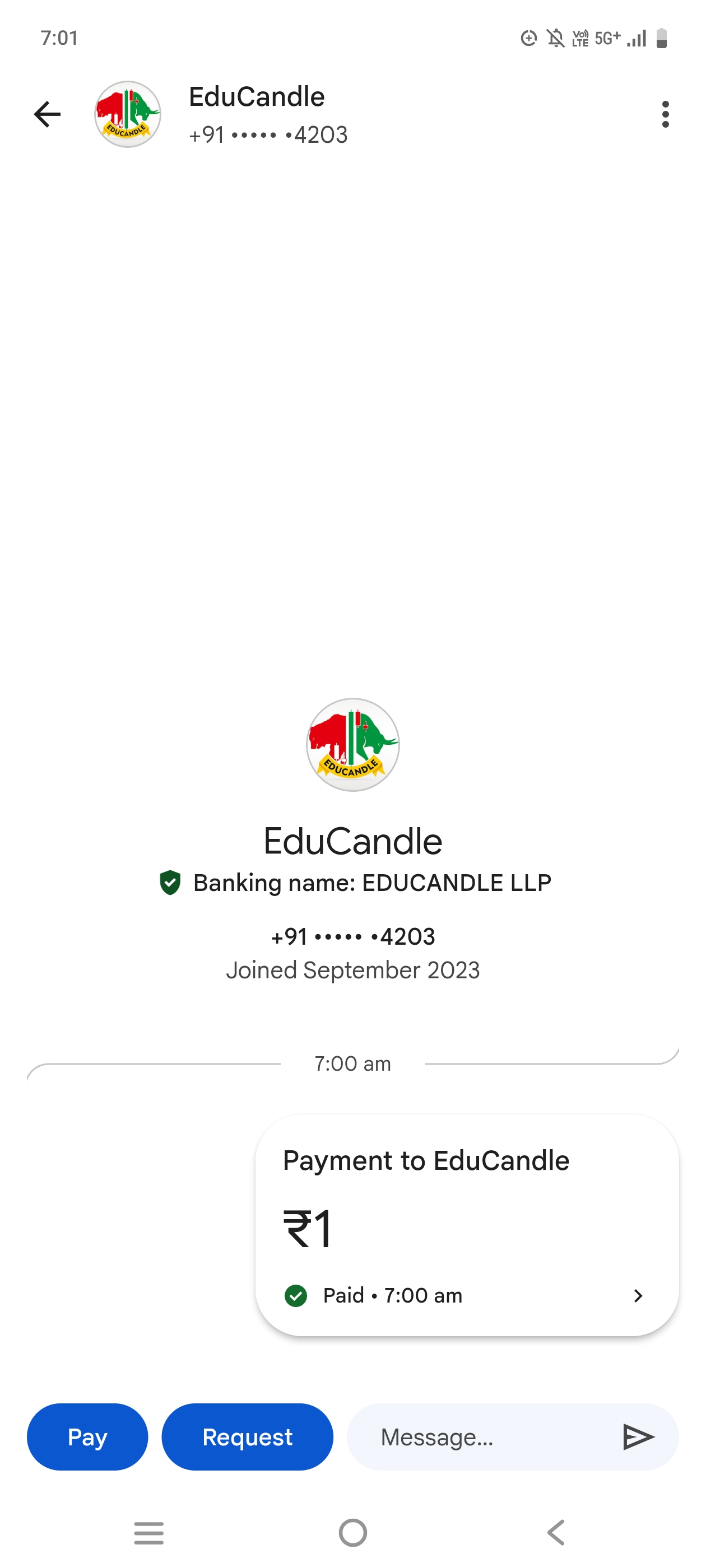
Task: Send the message with arrow icon
Action: pos(638,1436)
